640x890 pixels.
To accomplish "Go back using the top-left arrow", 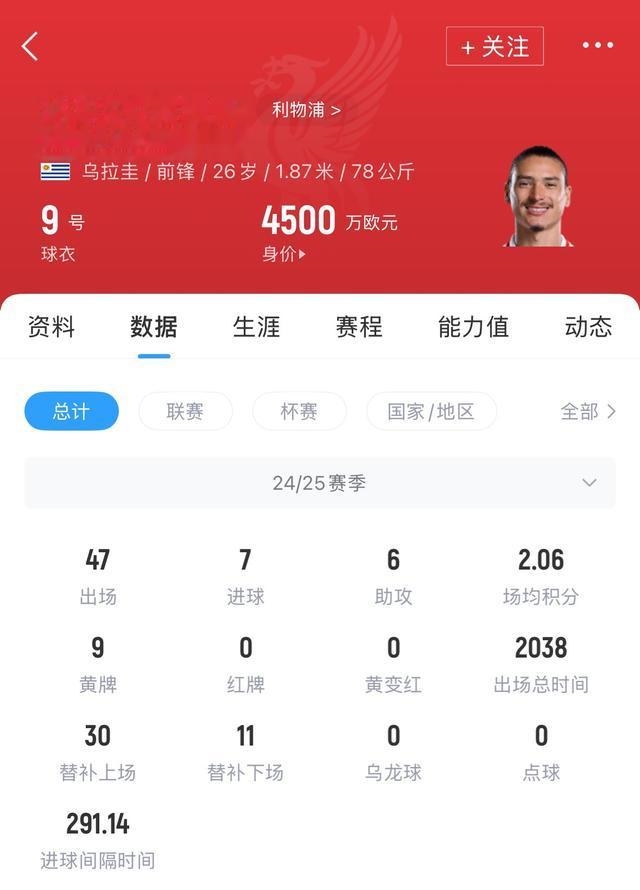I will tap(30, 46).
